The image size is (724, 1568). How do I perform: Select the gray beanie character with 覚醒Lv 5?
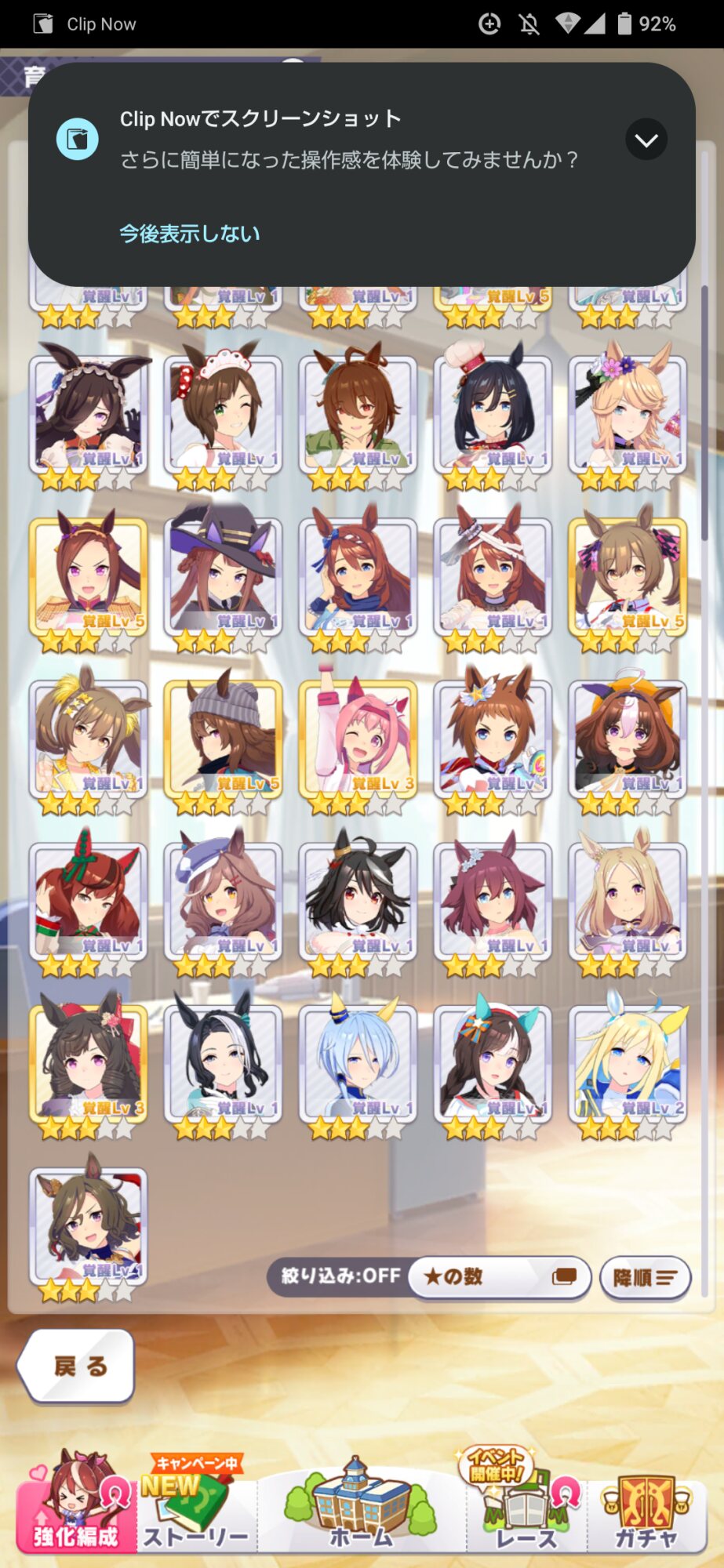coord(223,742)
